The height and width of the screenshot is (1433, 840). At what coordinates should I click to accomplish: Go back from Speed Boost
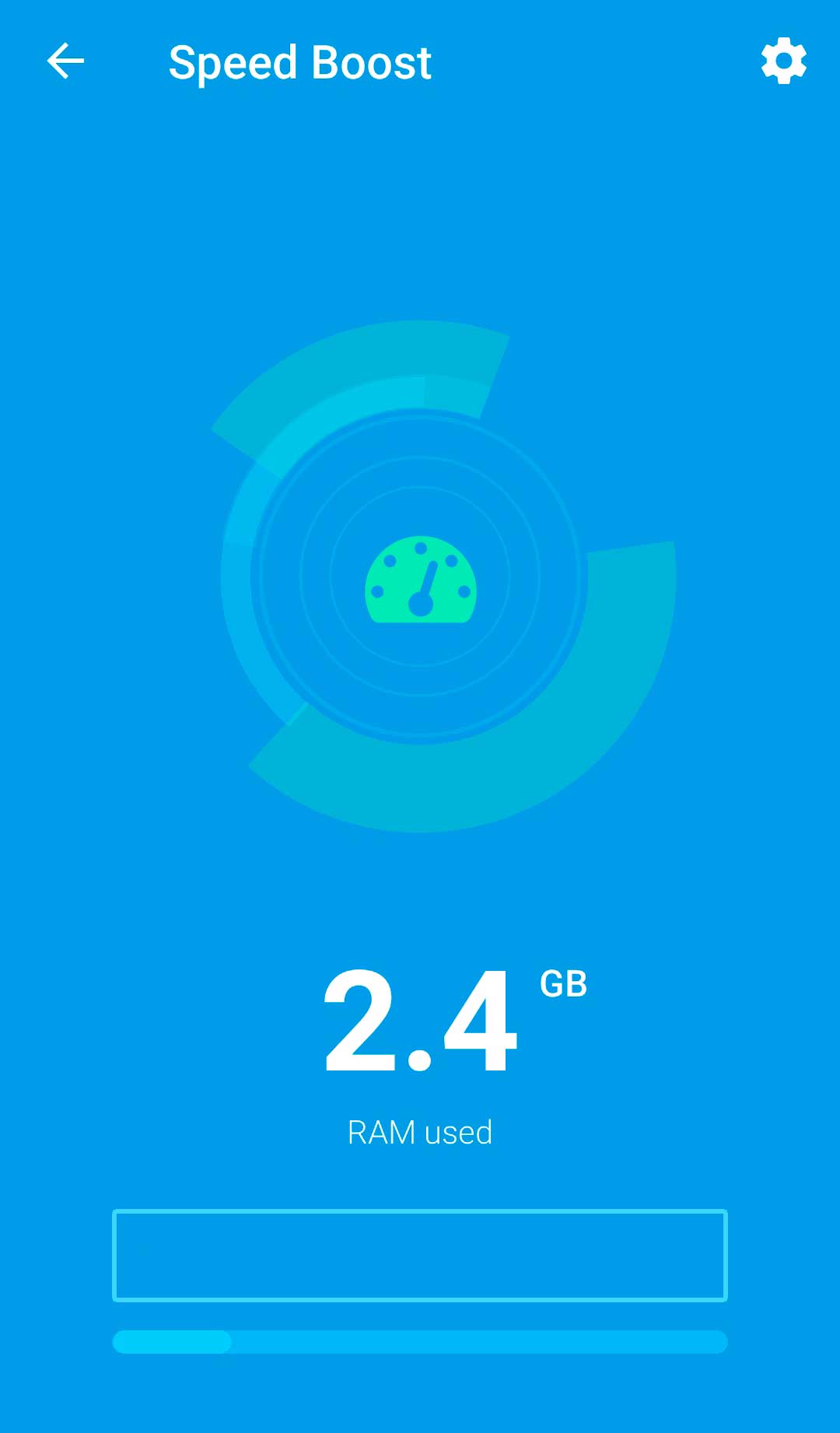pyautogui.click(x=65, y=61)
